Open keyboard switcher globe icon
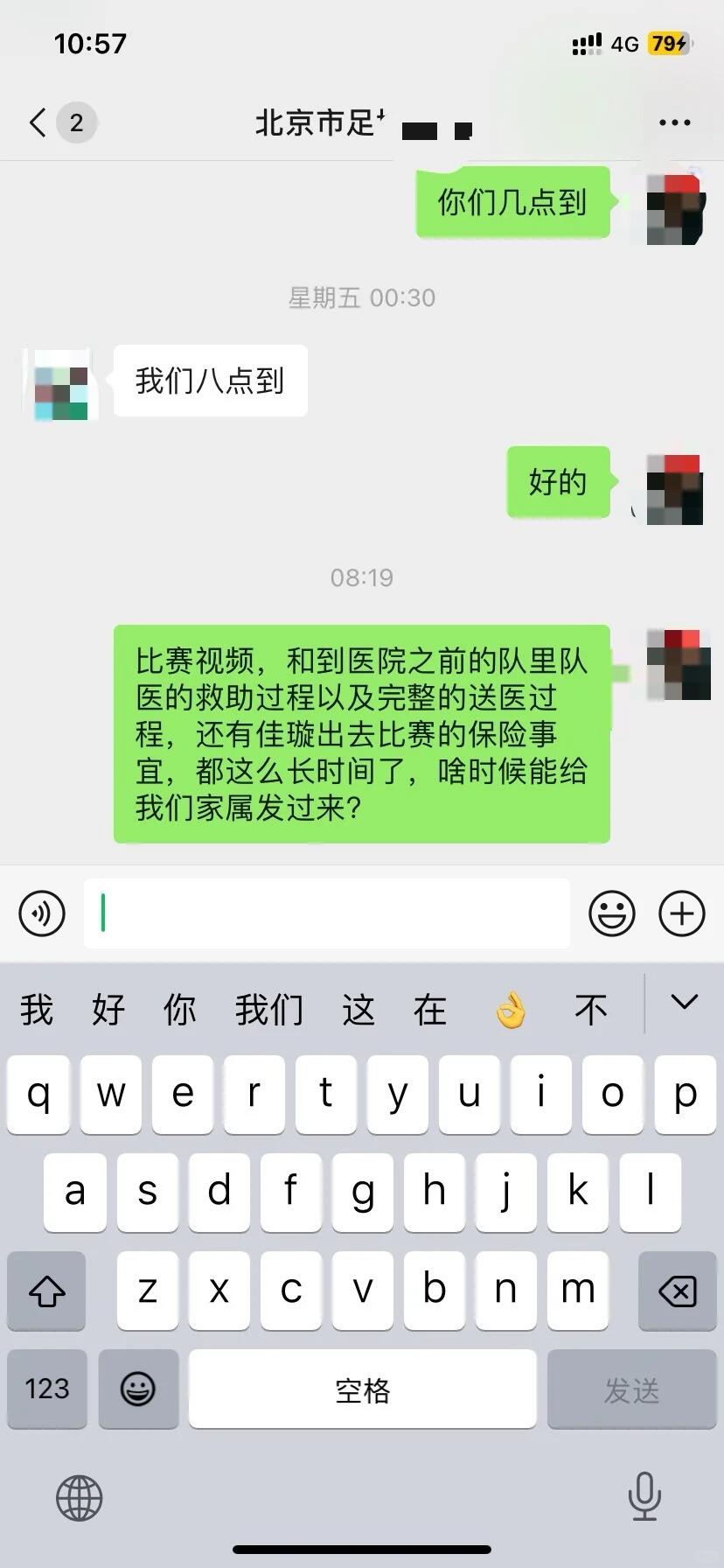Image resolution: width=724 pixels, height=1568 pixels. tap(80, 1497)
